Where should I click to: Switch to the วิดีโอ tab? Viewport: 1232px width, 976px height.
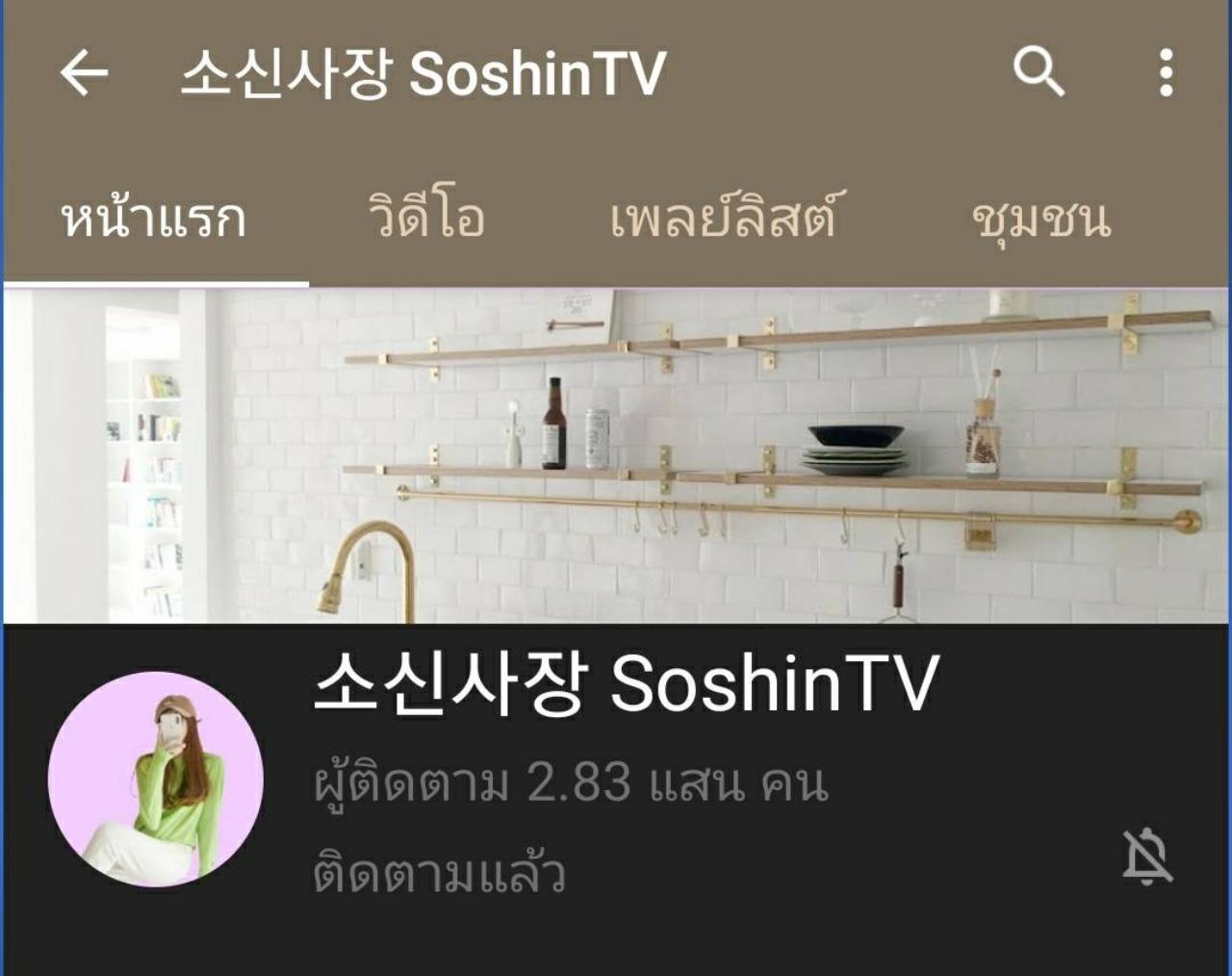click(x=426, y=218)
